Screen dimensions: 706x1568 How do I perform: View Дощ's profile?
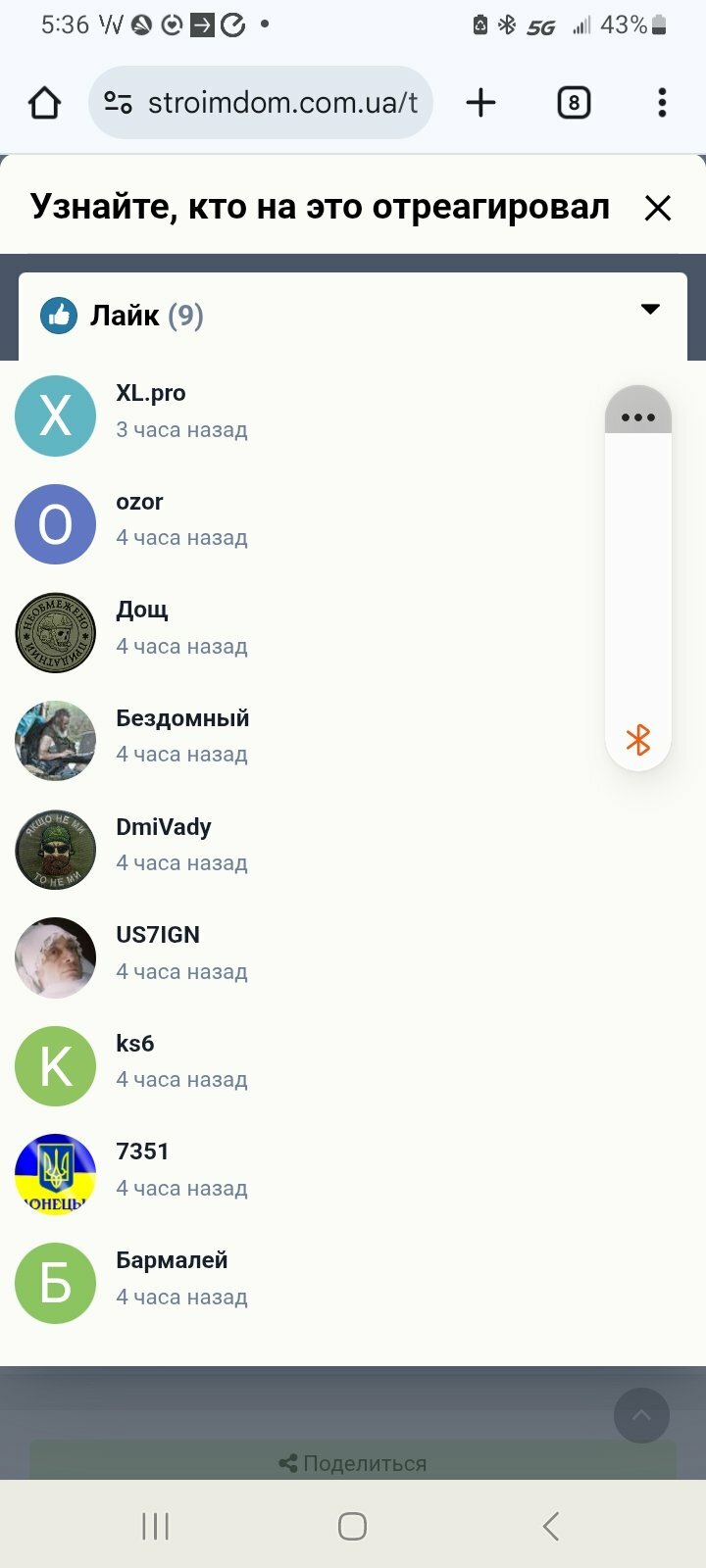tap(142, 610)
